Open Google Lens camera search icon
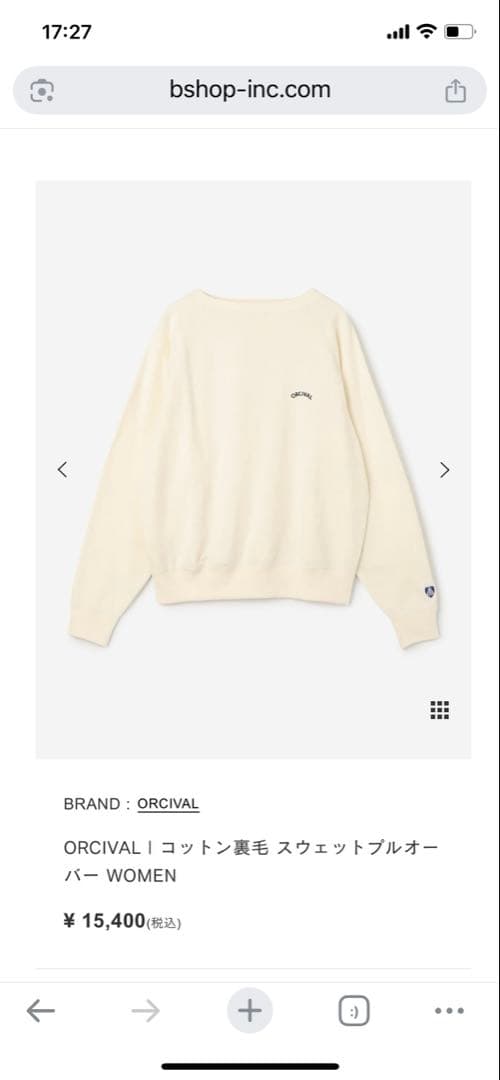 pos(42,91)
